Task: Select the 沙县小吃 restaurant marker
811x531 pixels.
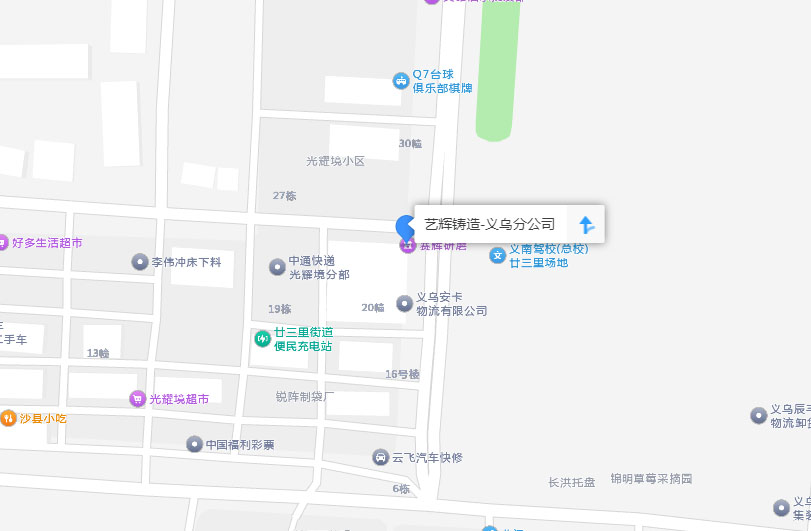Action: tap(8, 418)
